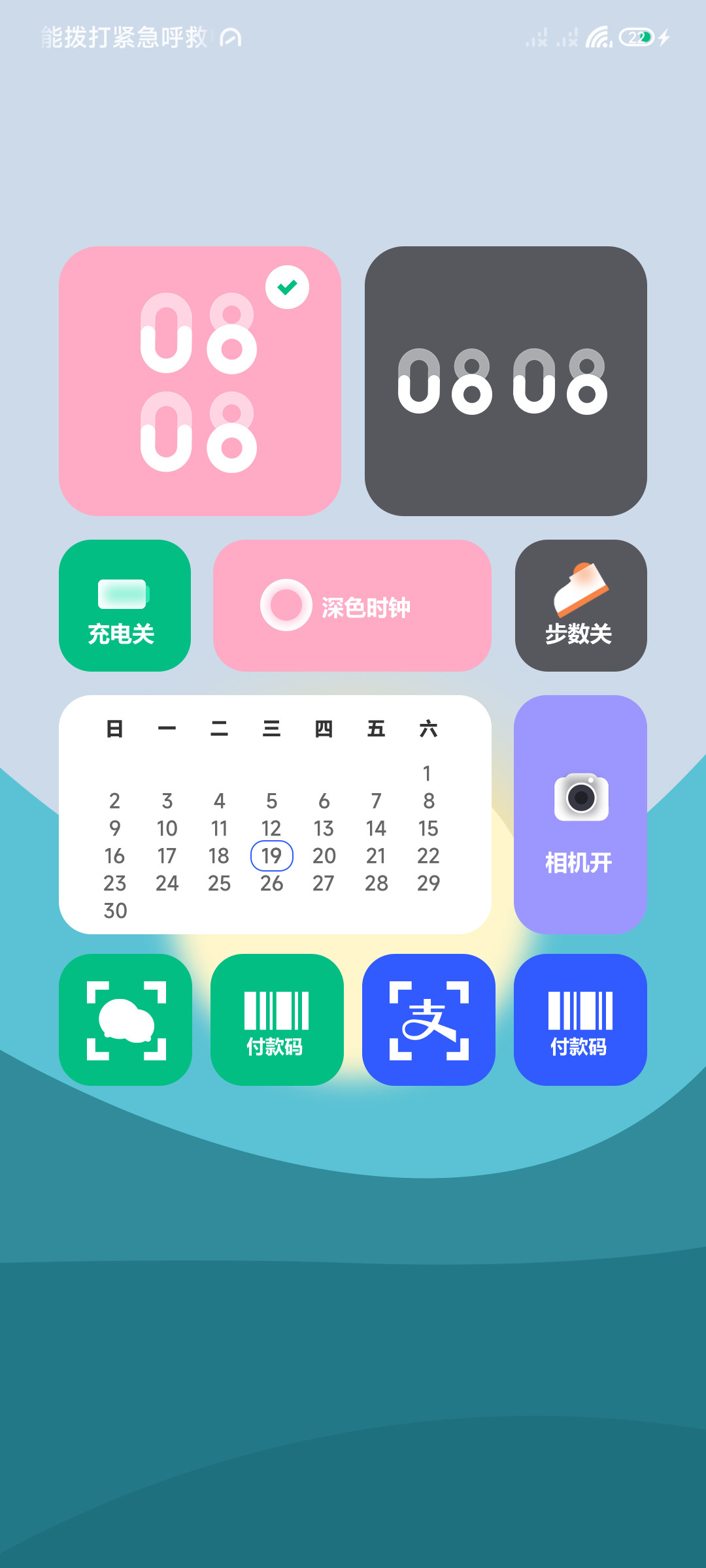This screenshot has height=1568, width=706.
Task: Select the pink 08 08 clock widget
Action: (x=200, y=381)
